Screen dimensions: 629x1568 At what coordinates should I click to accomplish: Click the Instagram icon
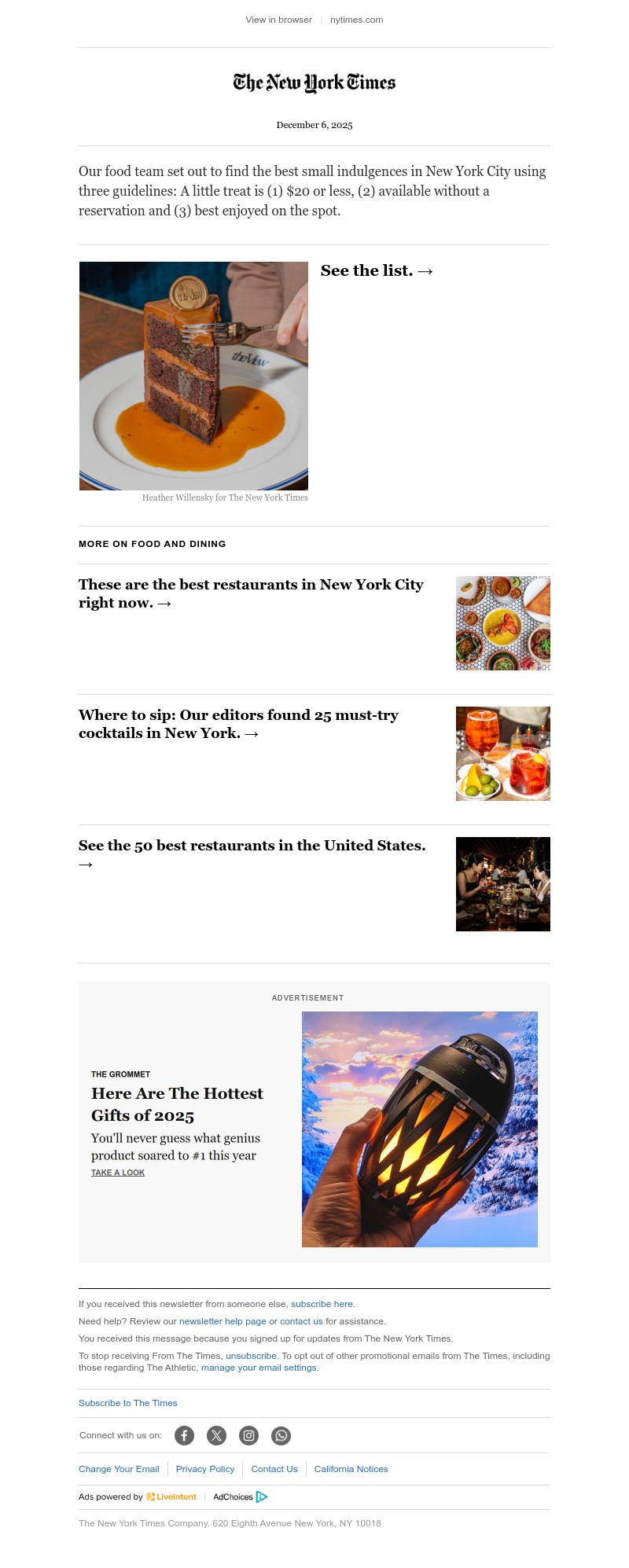(x=248, y=1435)
